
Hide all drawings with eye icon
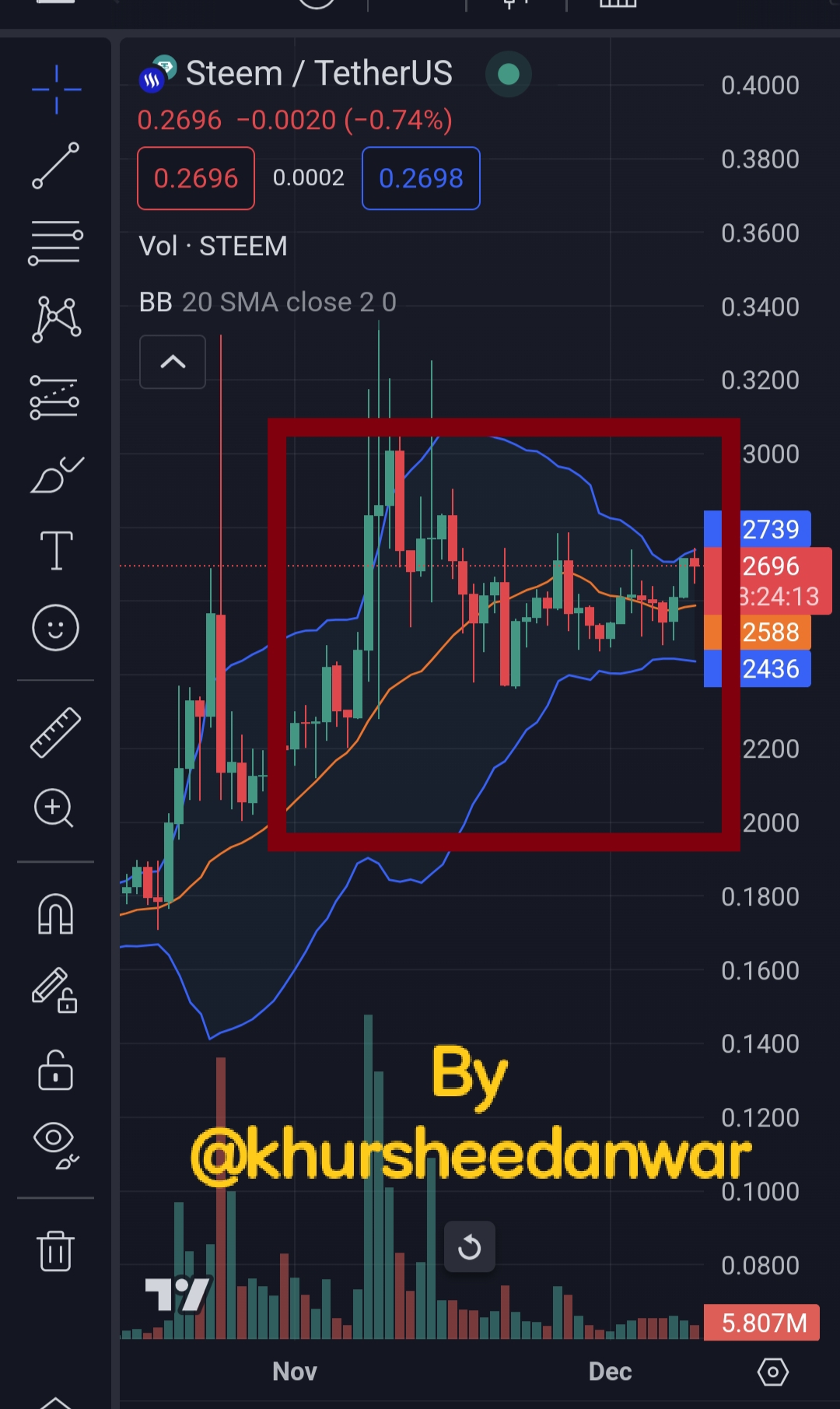pyautogui.click(x=55, y=1145)
